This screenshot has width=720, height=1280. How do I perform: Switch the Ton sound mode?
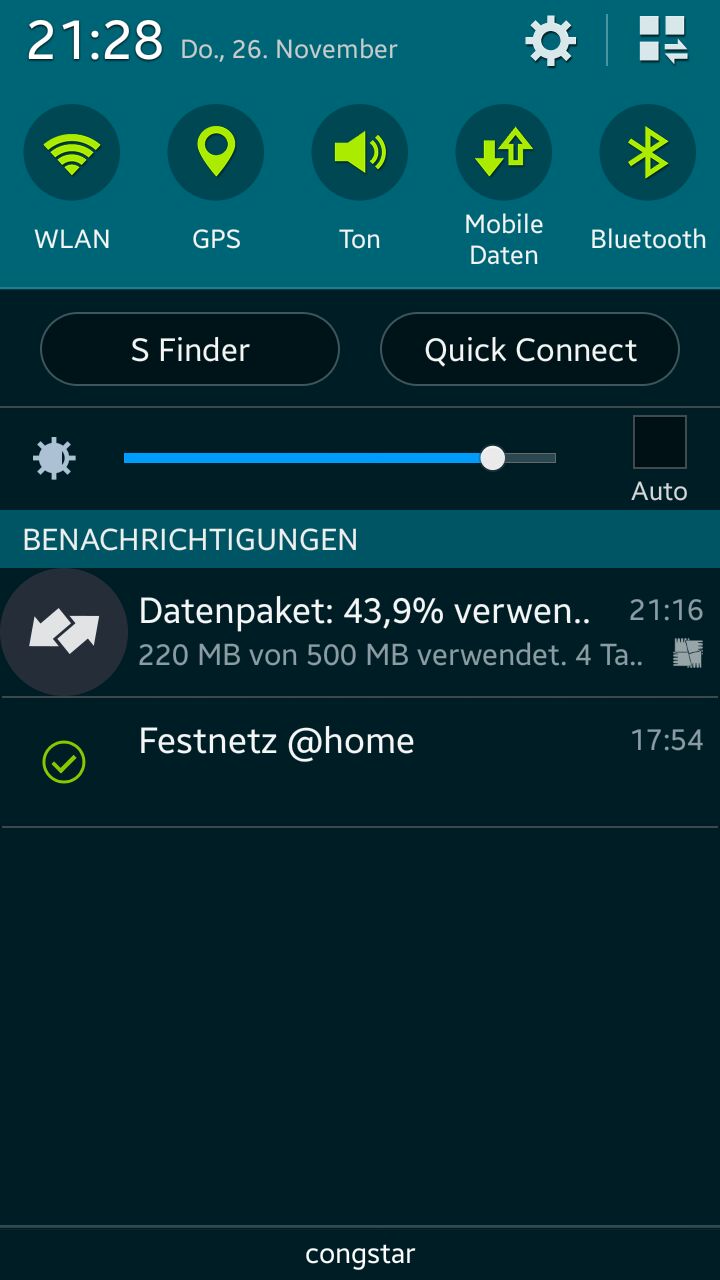point(360,154)
